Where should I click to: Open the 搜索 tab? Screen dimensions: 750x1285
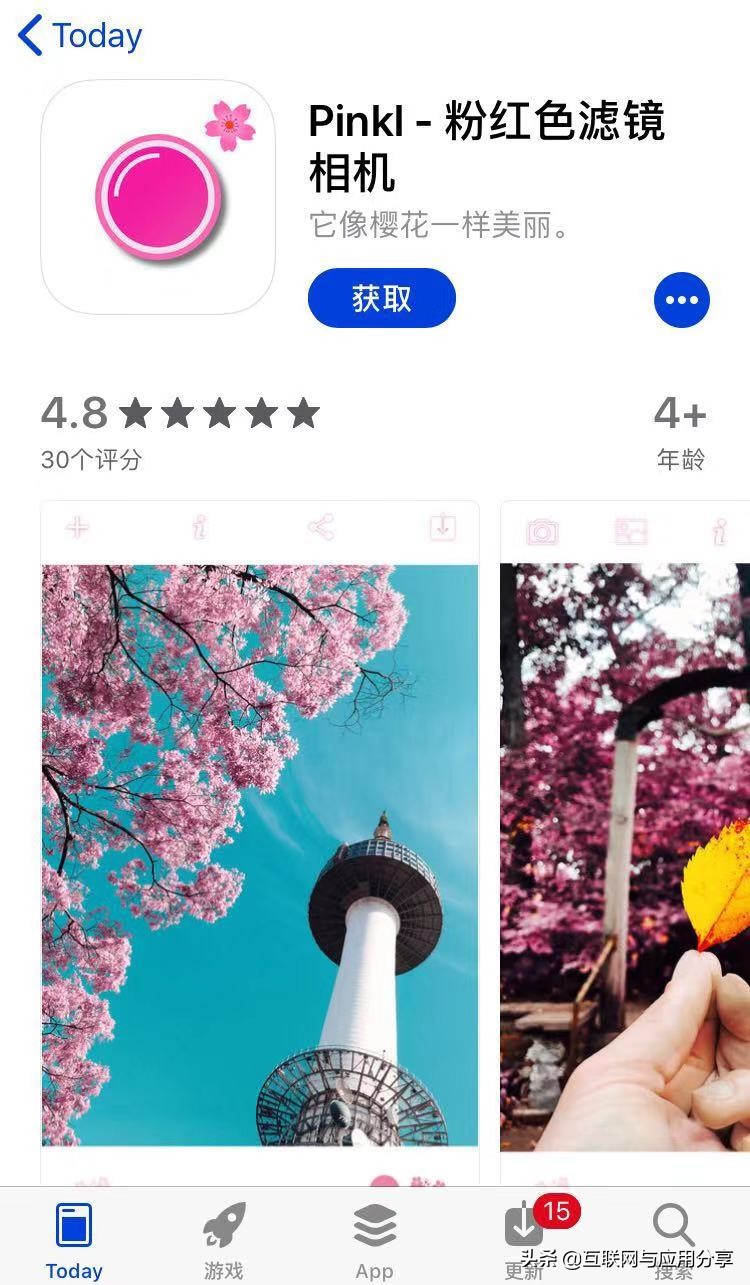[673, 1238]
